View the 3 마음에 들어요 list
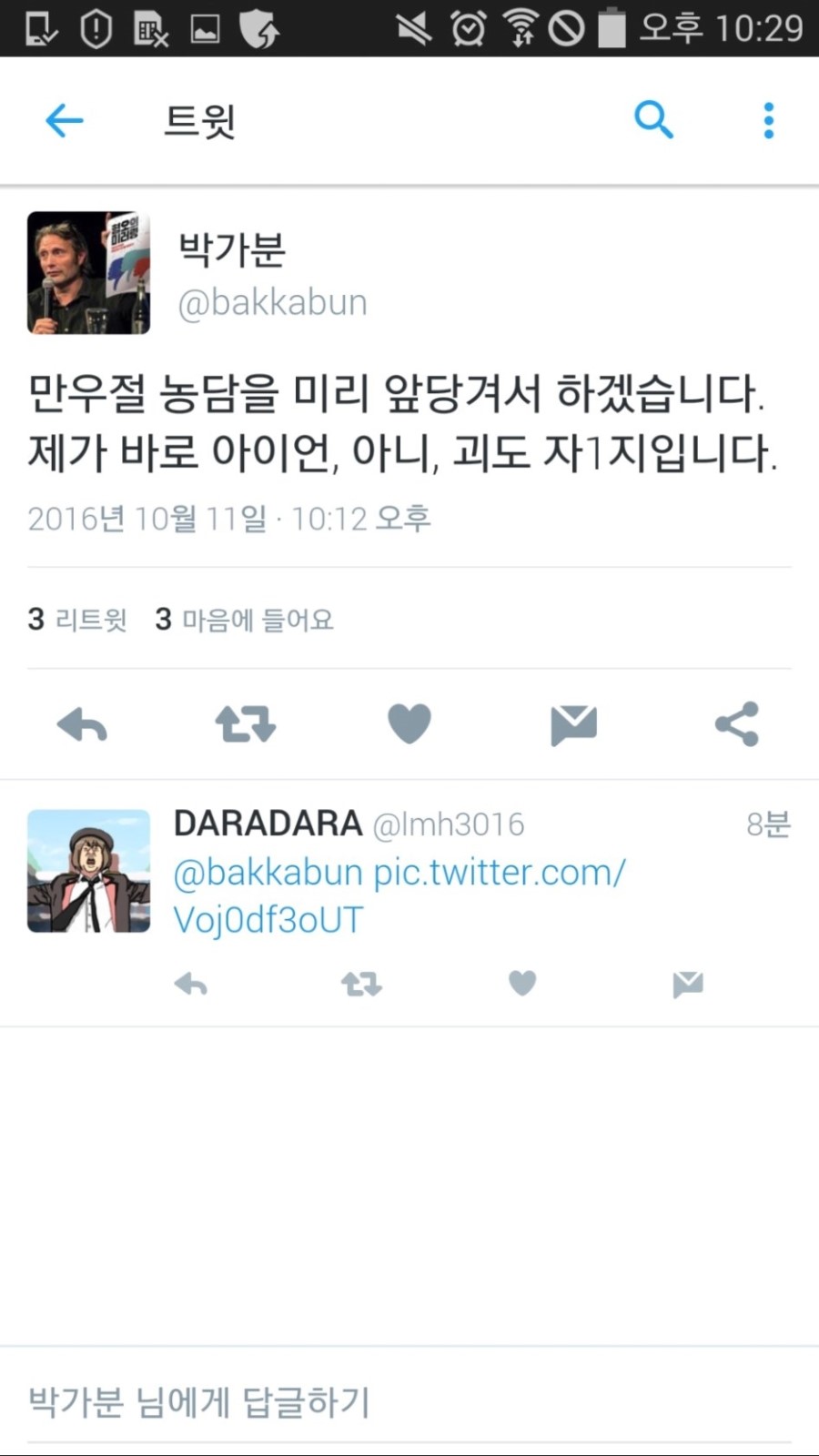819x1456 pixels. (244, 620)
